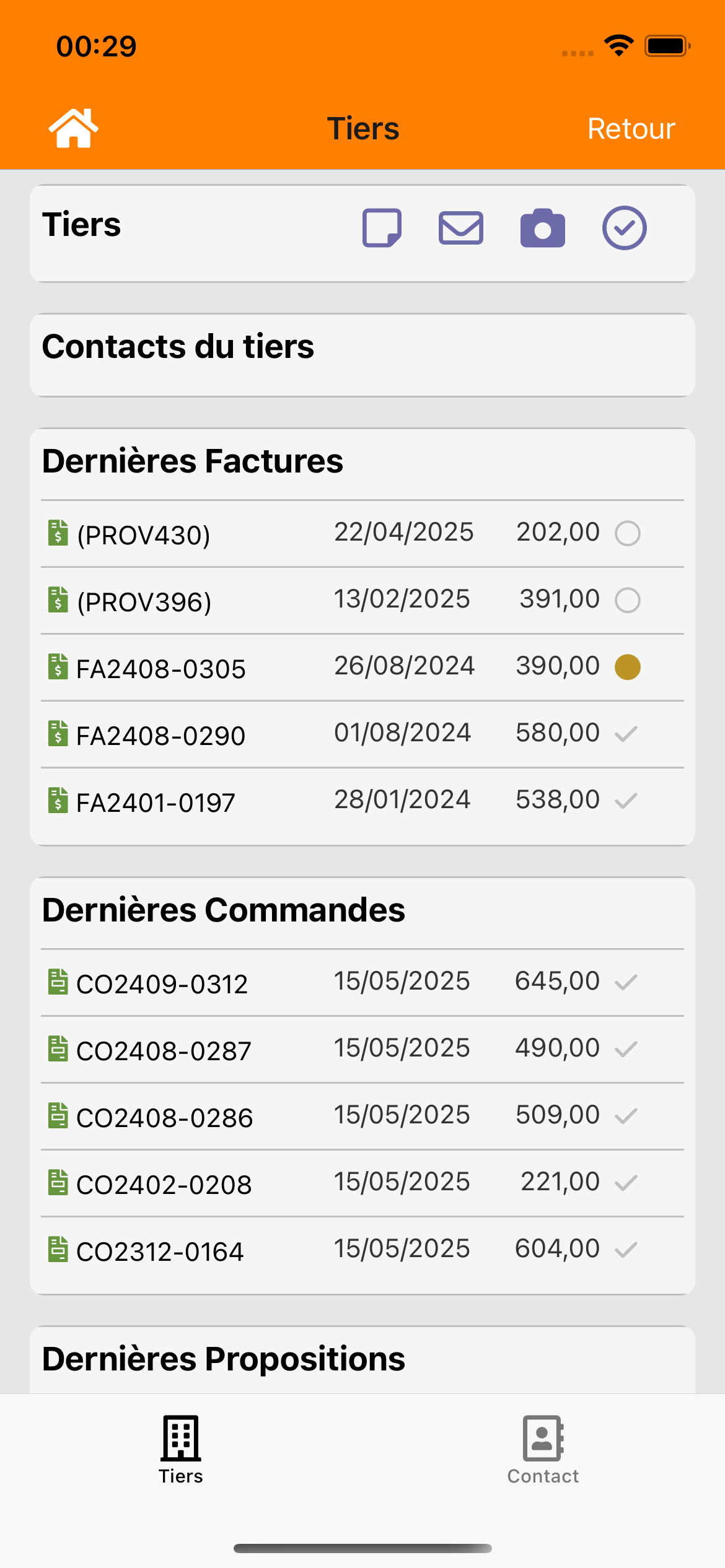
Task: Open invoice (PROV430)
Action: pyautogui.click(x=362, y=534)
